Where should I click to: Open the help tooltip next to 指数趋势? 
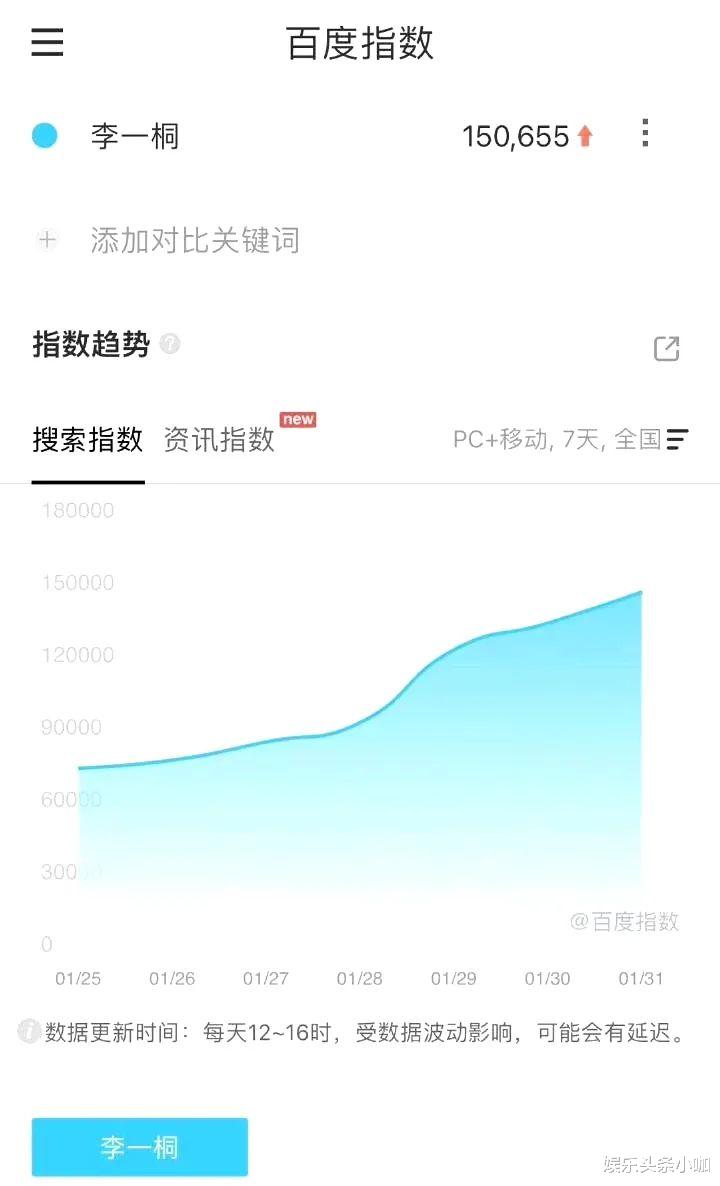[170, 344]
